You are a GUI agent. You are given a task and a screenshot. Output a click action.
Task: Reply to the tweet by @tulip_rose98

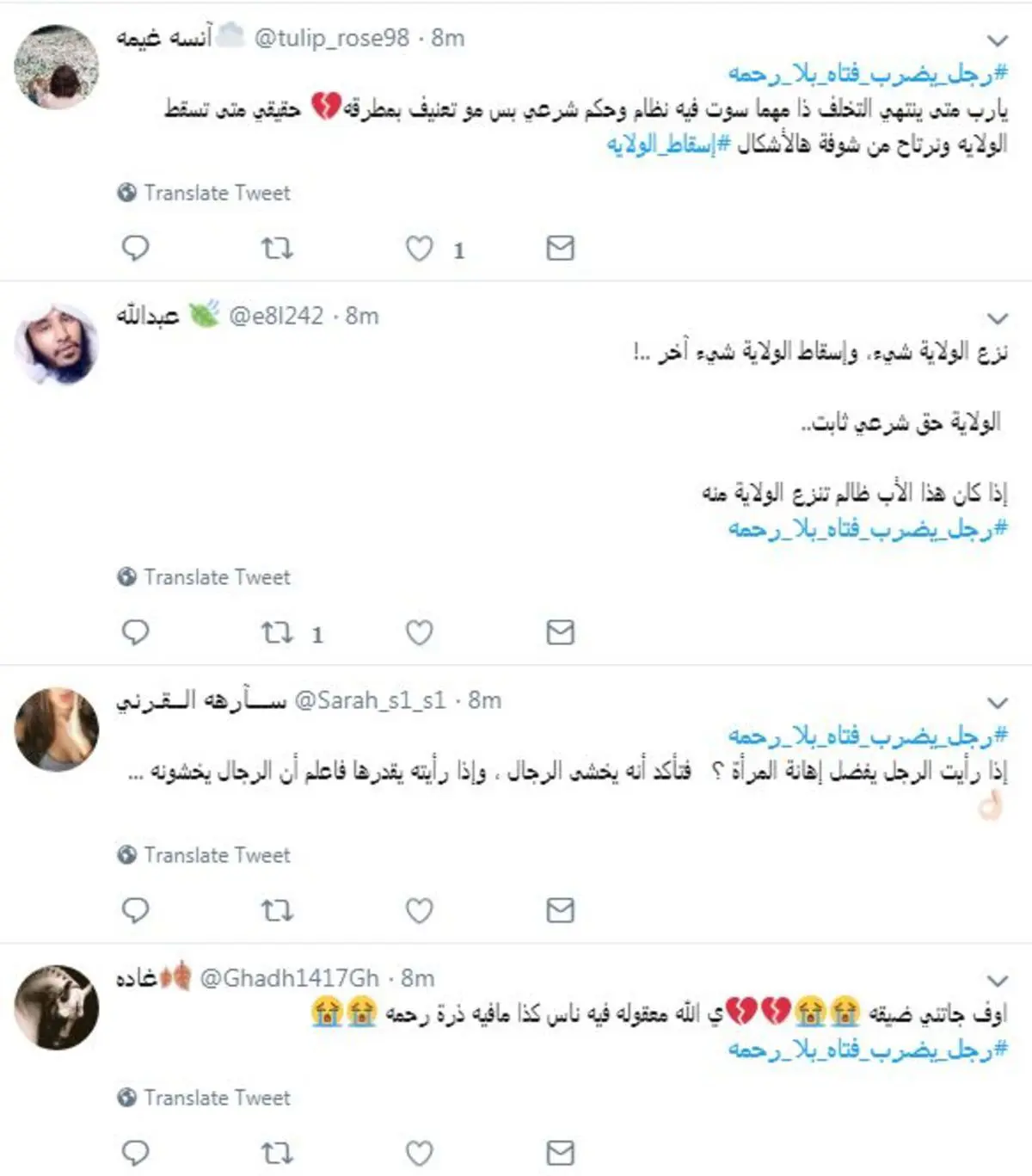point(135,249)
